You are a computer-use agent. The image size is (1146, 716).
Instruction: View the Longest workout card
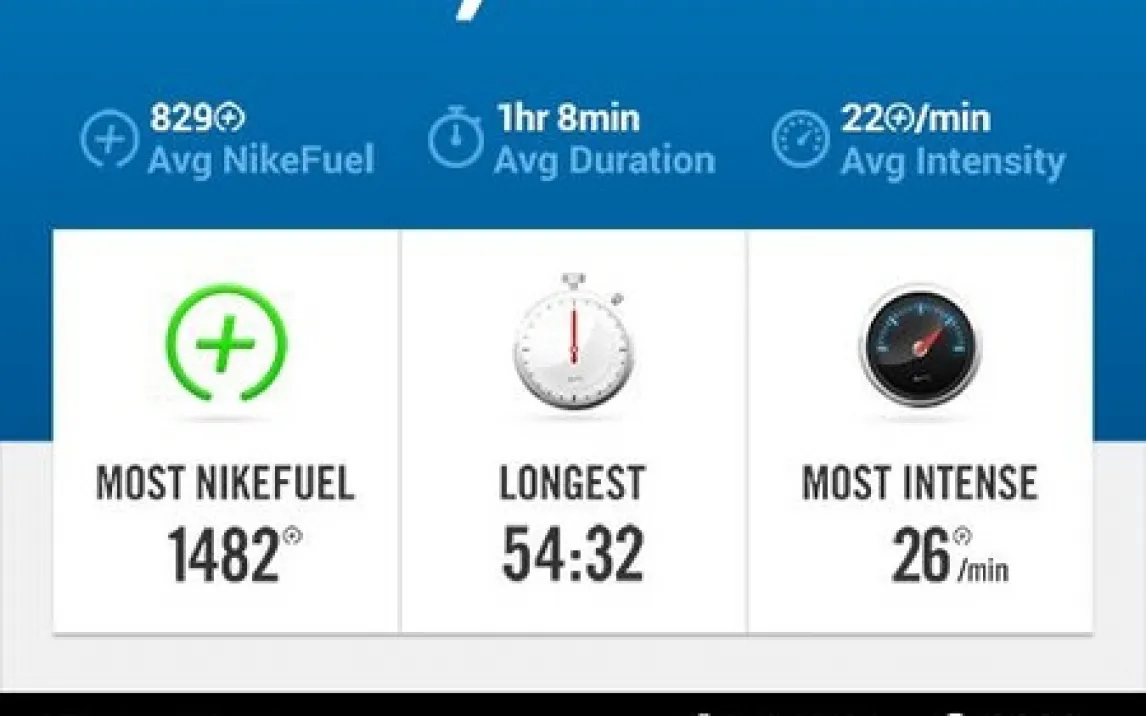click(573, 432)
